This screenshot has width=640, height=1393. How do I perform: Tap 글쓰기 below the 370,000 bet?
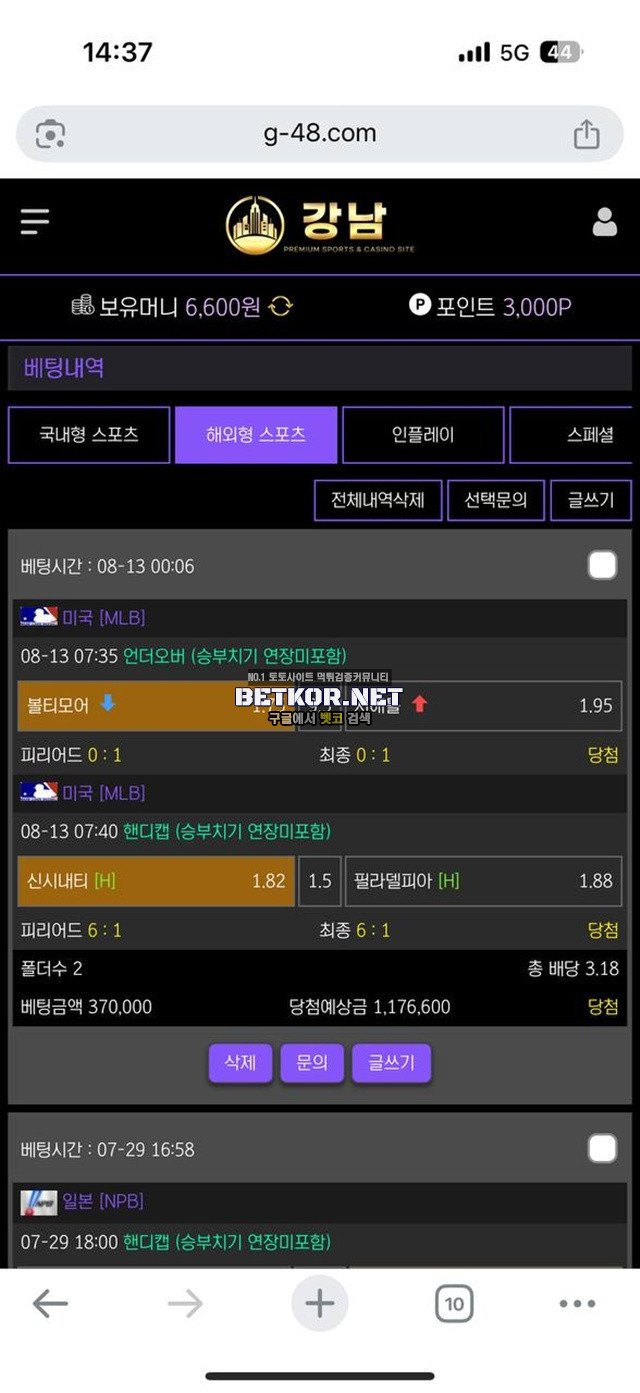391,1063
